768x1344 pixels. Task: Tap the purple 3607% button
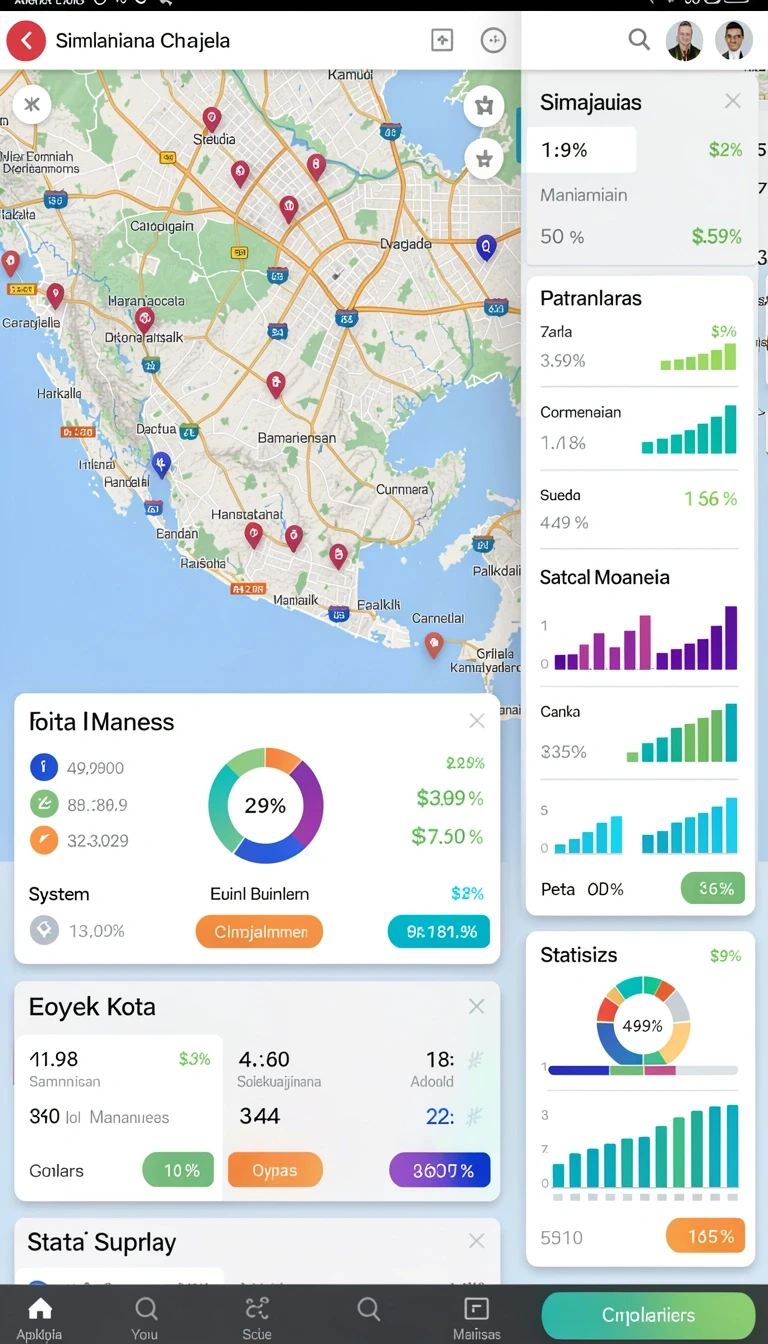coord(440,1170)
